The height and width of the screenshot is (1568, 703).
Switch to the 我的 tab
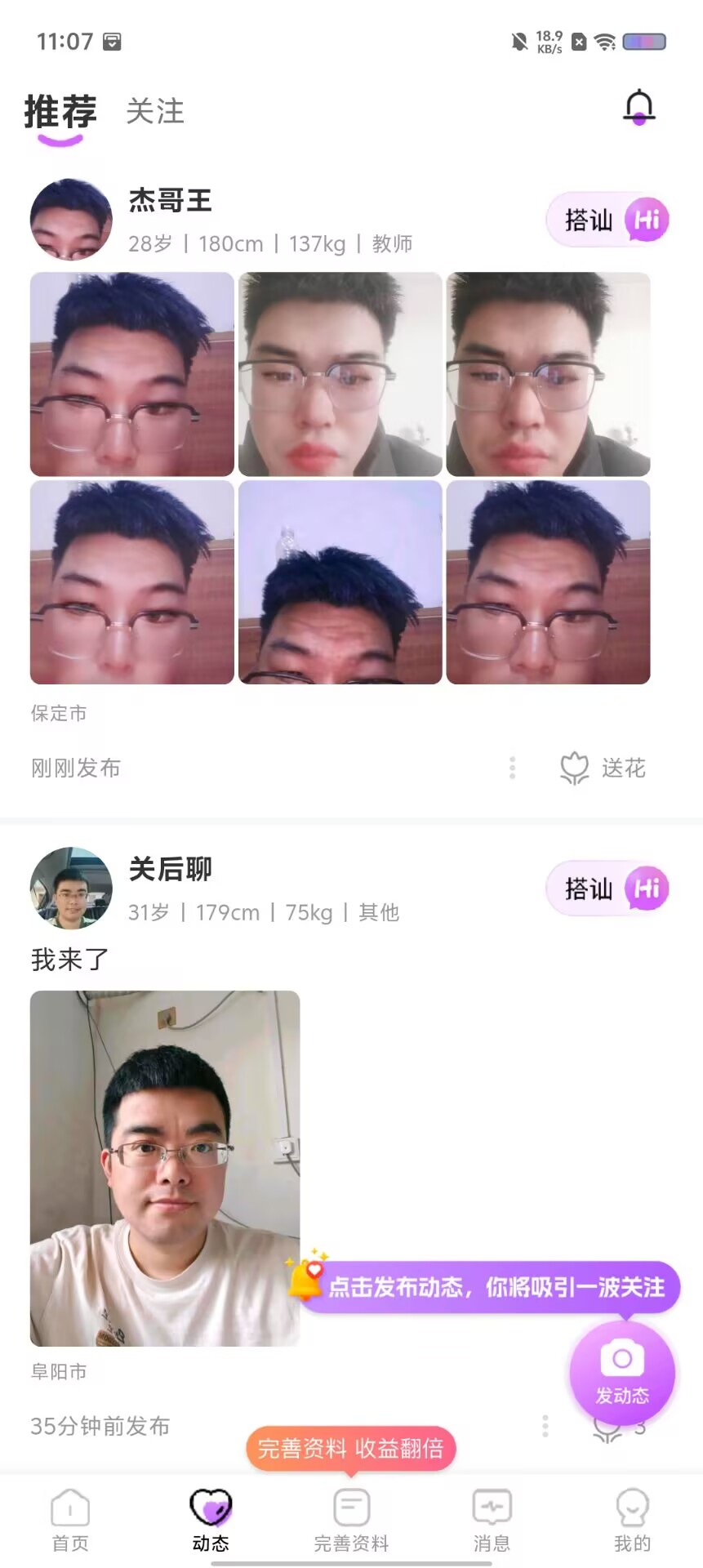pos(632,1520)
